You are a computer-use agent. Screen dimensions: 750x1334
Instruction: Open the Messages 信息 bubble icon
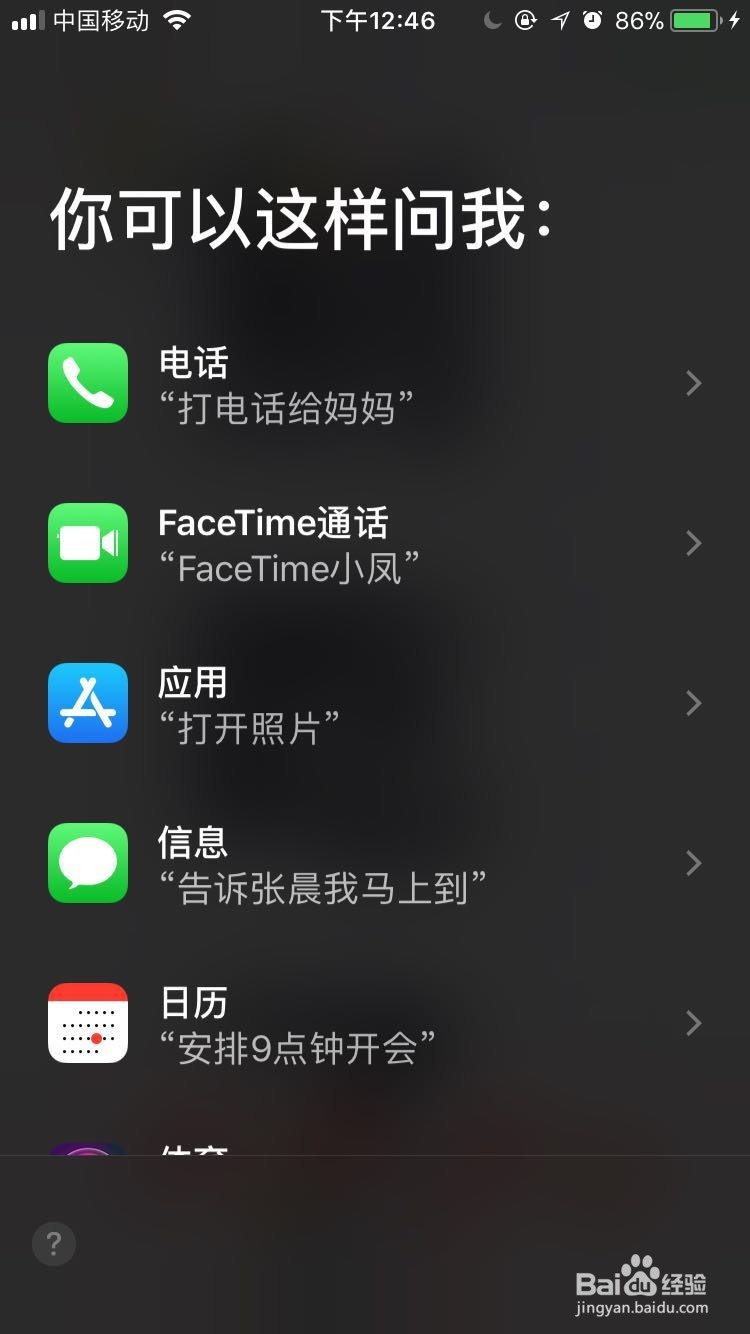tap(88, 863)
